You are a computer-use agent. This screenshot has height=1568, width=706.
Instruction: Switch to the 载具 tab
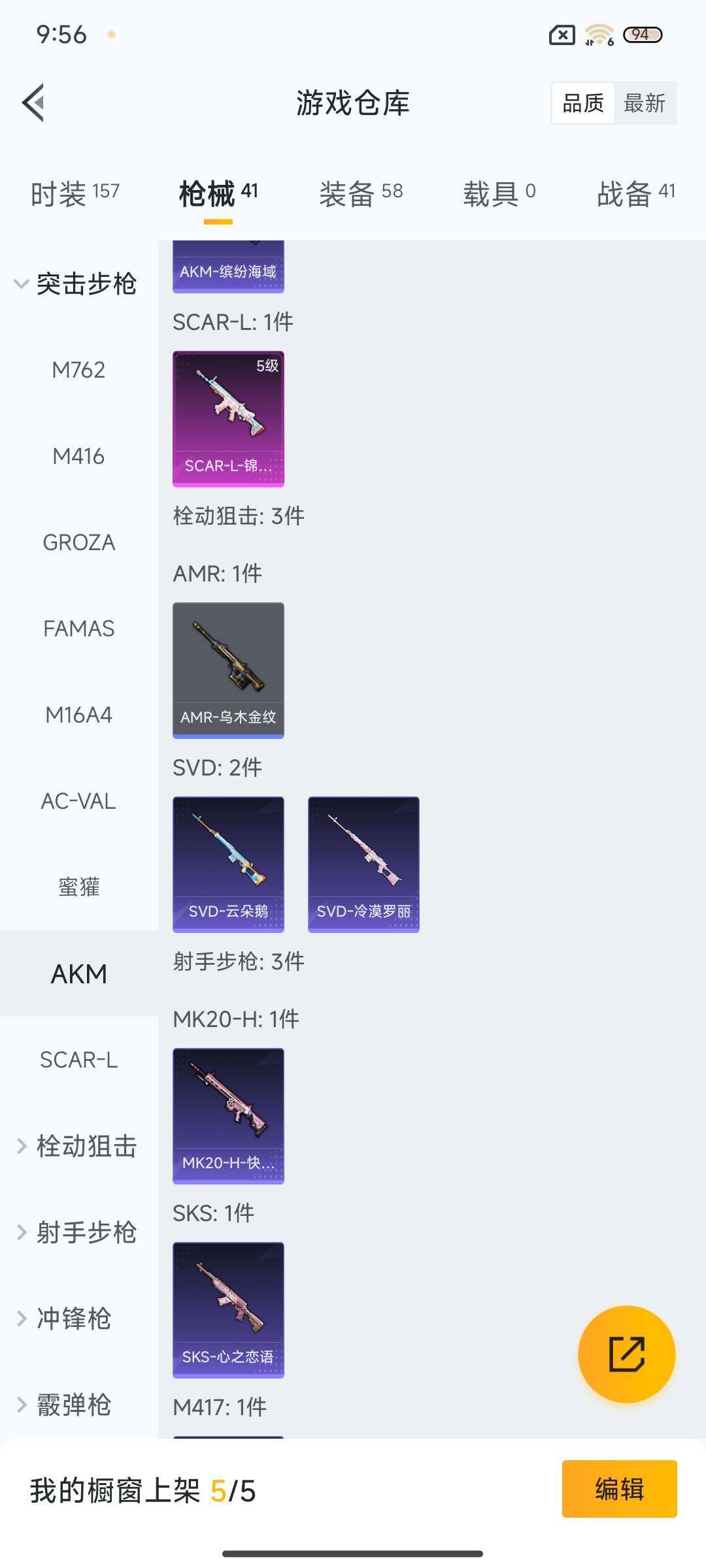click(x=499, y=193)
